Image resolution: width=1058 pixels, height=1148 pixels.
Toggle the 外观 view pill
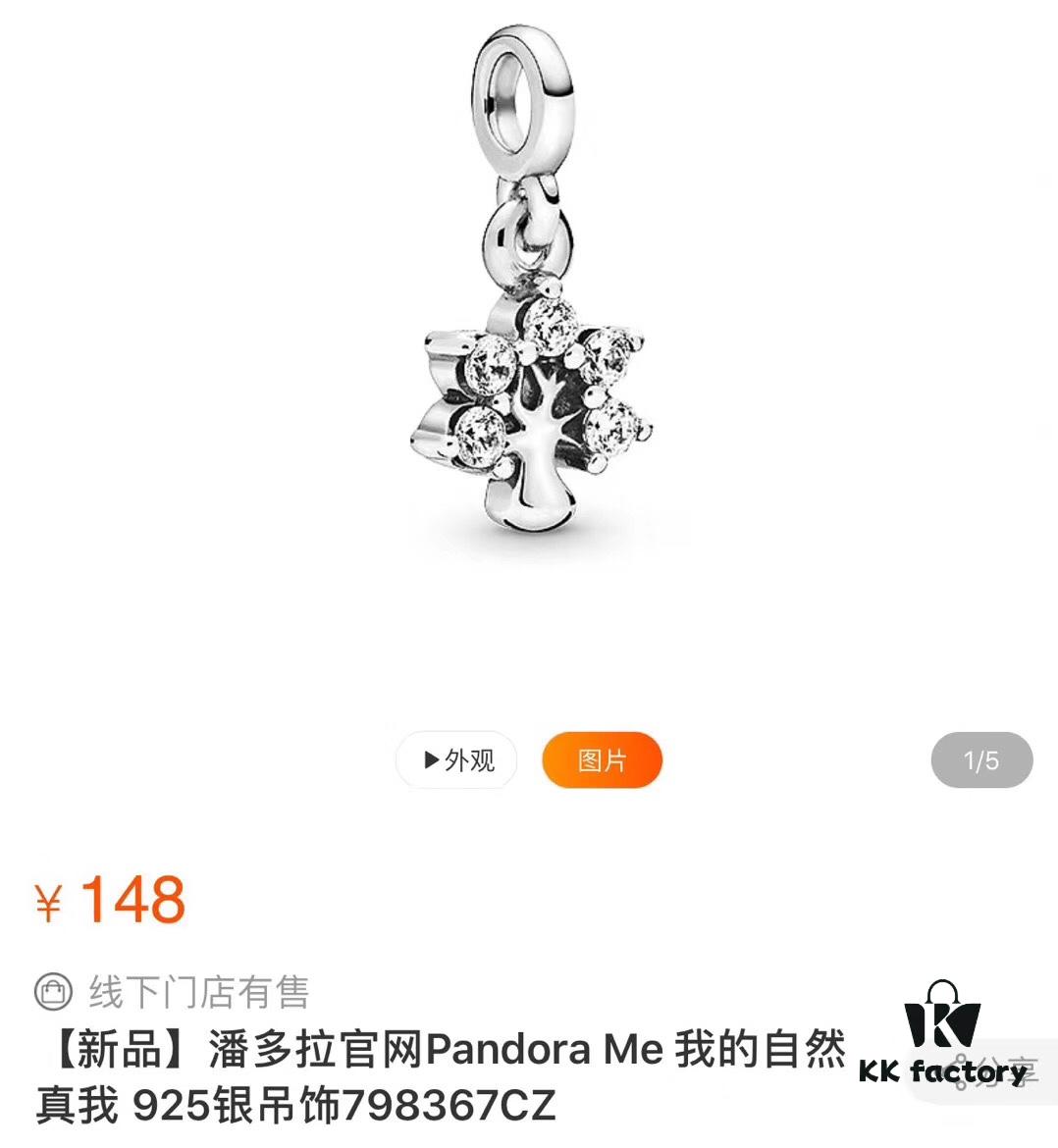coord(455,760)
